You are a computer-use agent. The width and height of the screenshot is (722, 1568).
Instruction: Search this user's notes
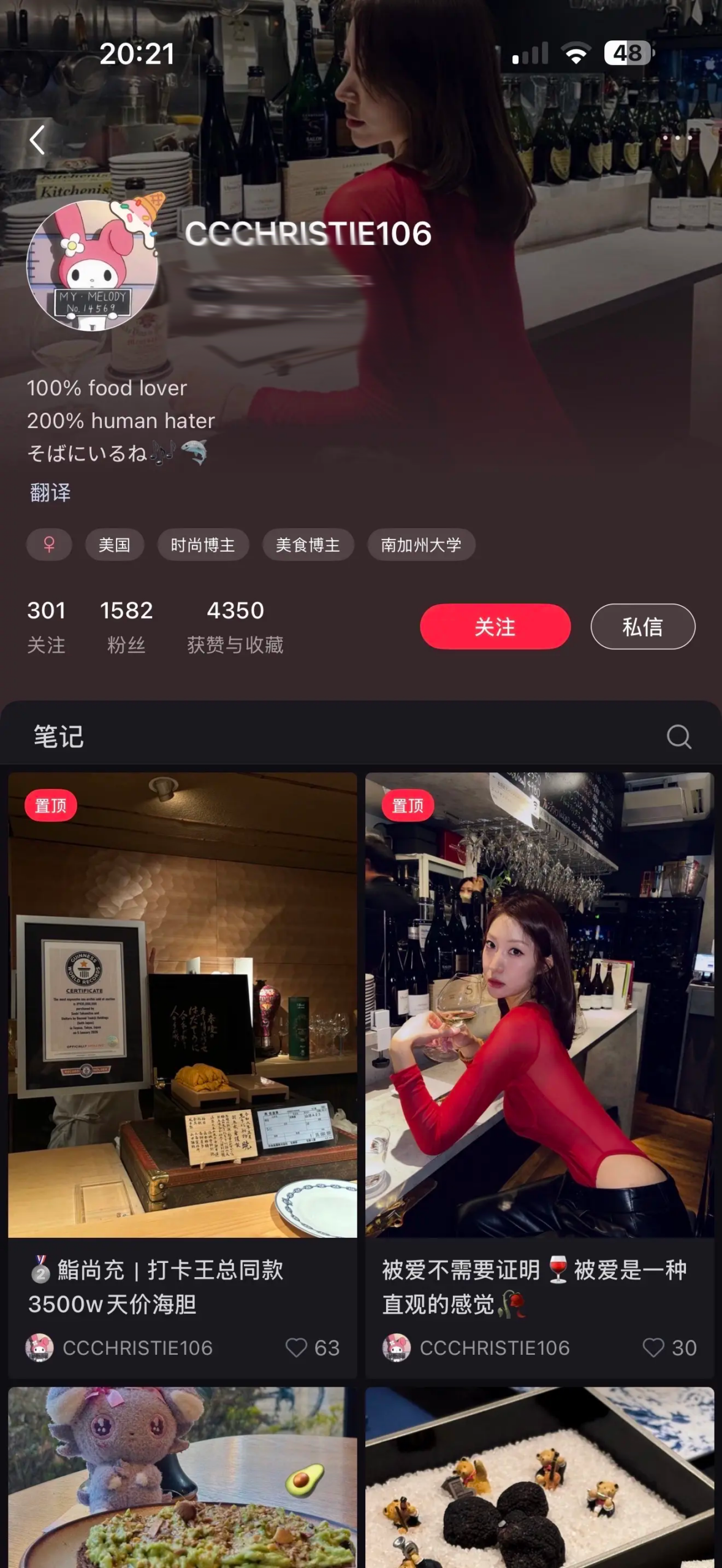coord(678,736)
